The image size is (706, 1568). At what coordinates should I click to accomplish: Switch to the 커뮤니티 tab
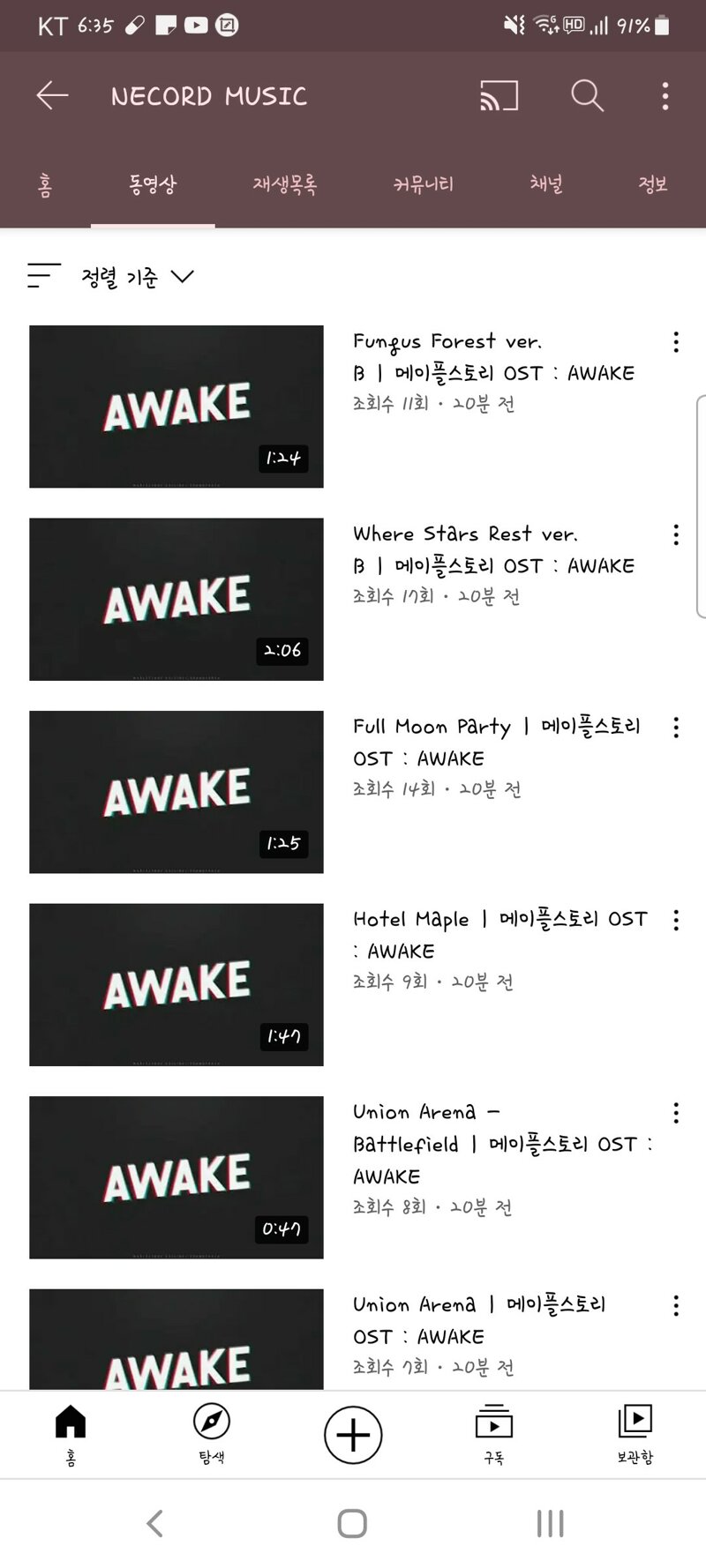pyautogui.click(x=424, y=184)
